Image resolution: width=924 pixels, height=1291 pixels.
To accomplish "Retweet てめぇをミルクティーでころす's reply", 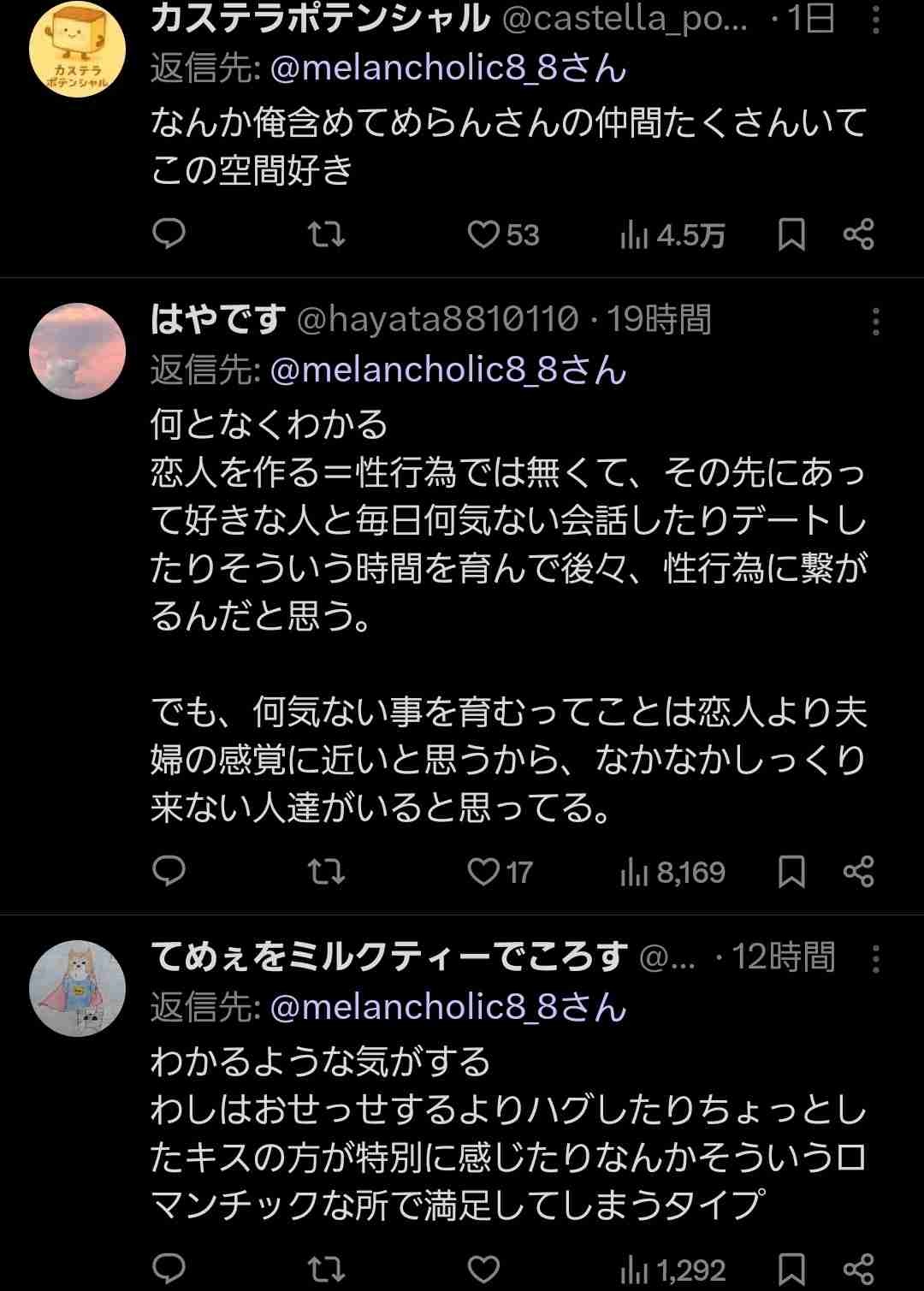I will coord(326,1269).
